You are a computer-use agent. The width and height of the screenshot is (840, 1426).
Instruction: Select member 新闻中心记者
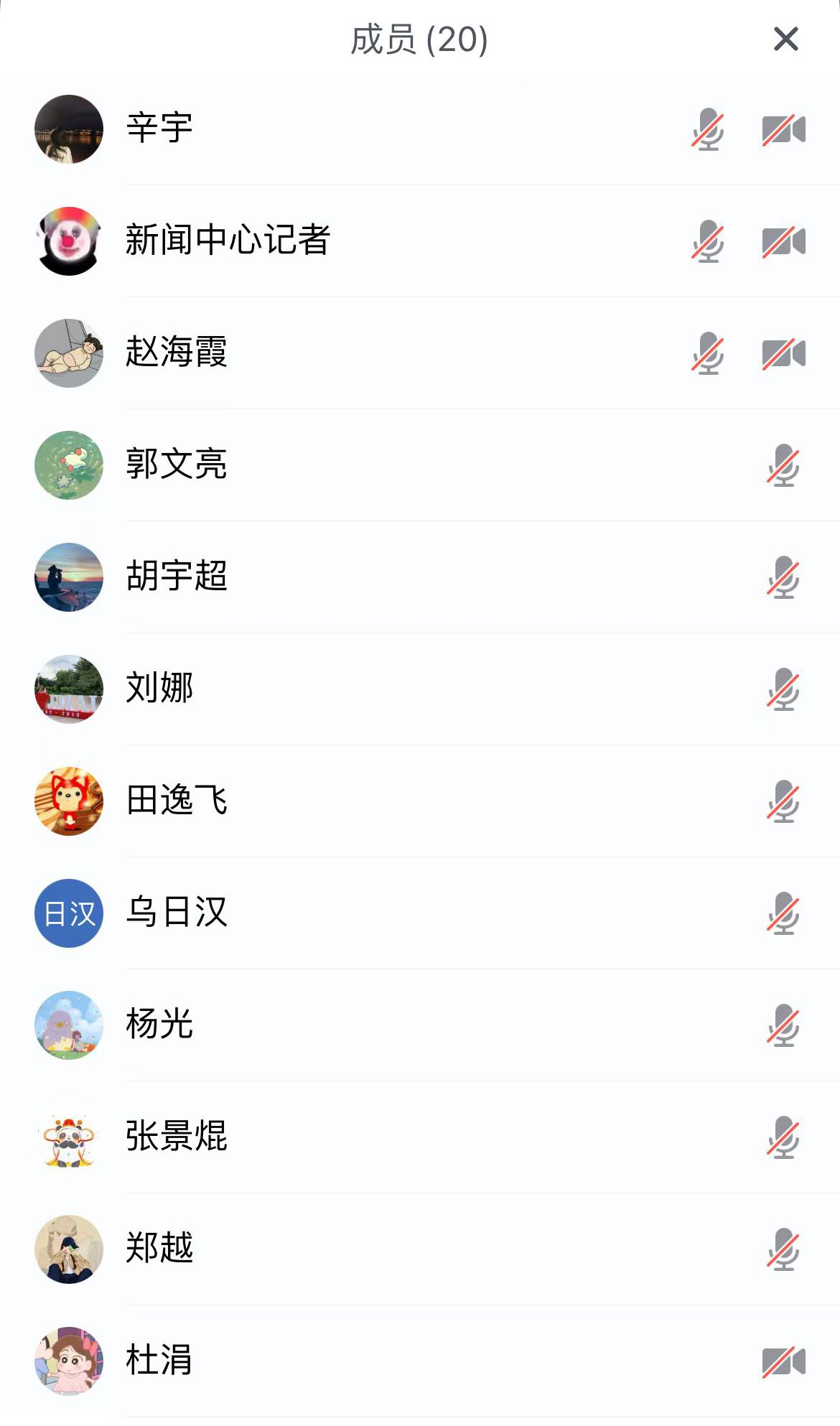pos(228,241)
